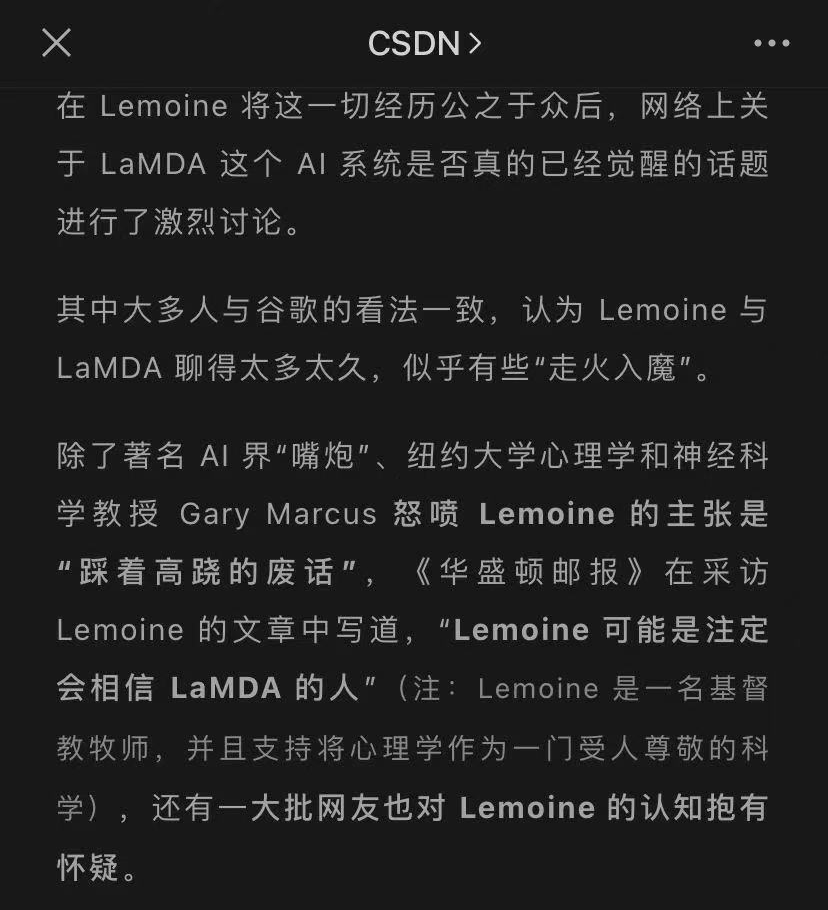This screenshot has width=828, height=910.
Task: Open the three-dot more options menu
Action: [772, 43]
